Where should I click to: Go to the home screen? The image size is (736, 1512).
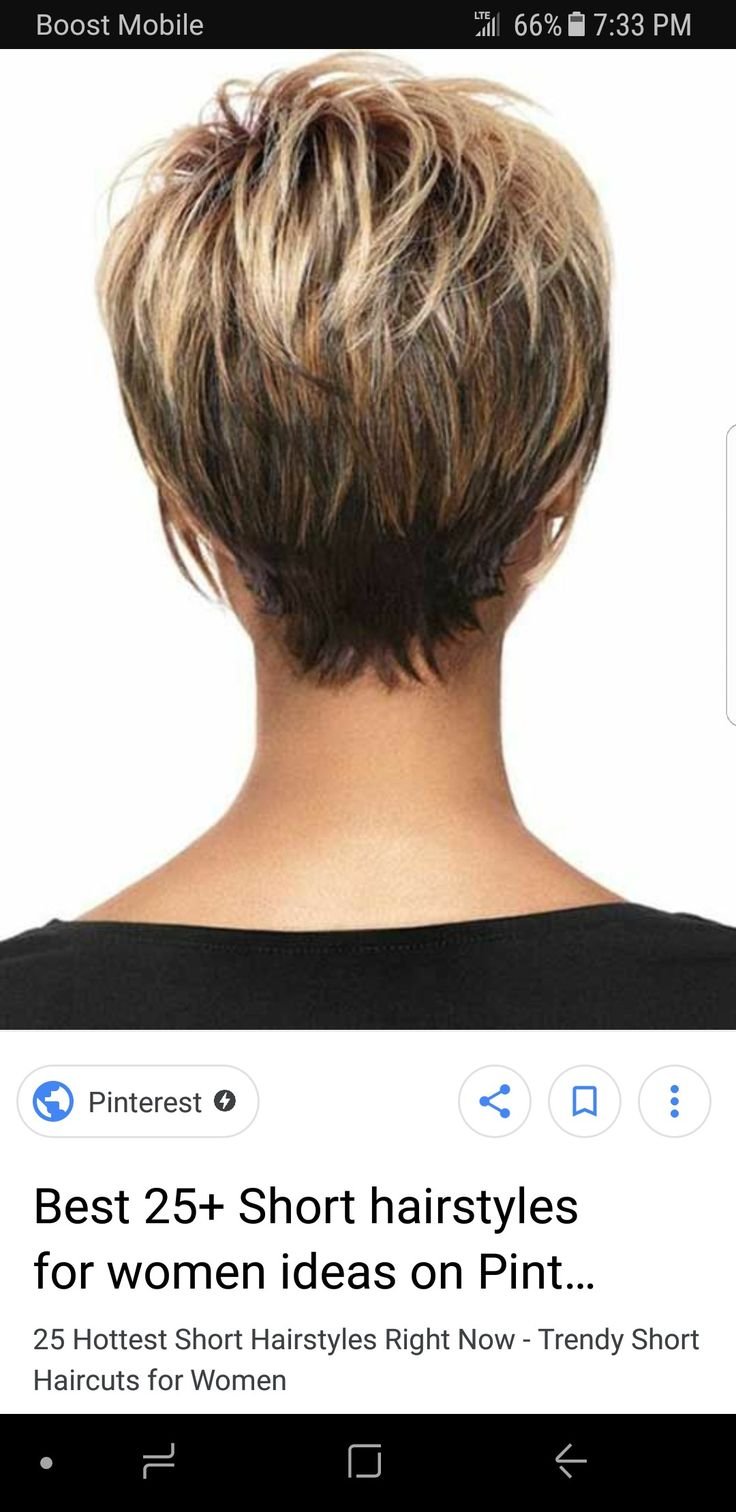[365, 1462]
